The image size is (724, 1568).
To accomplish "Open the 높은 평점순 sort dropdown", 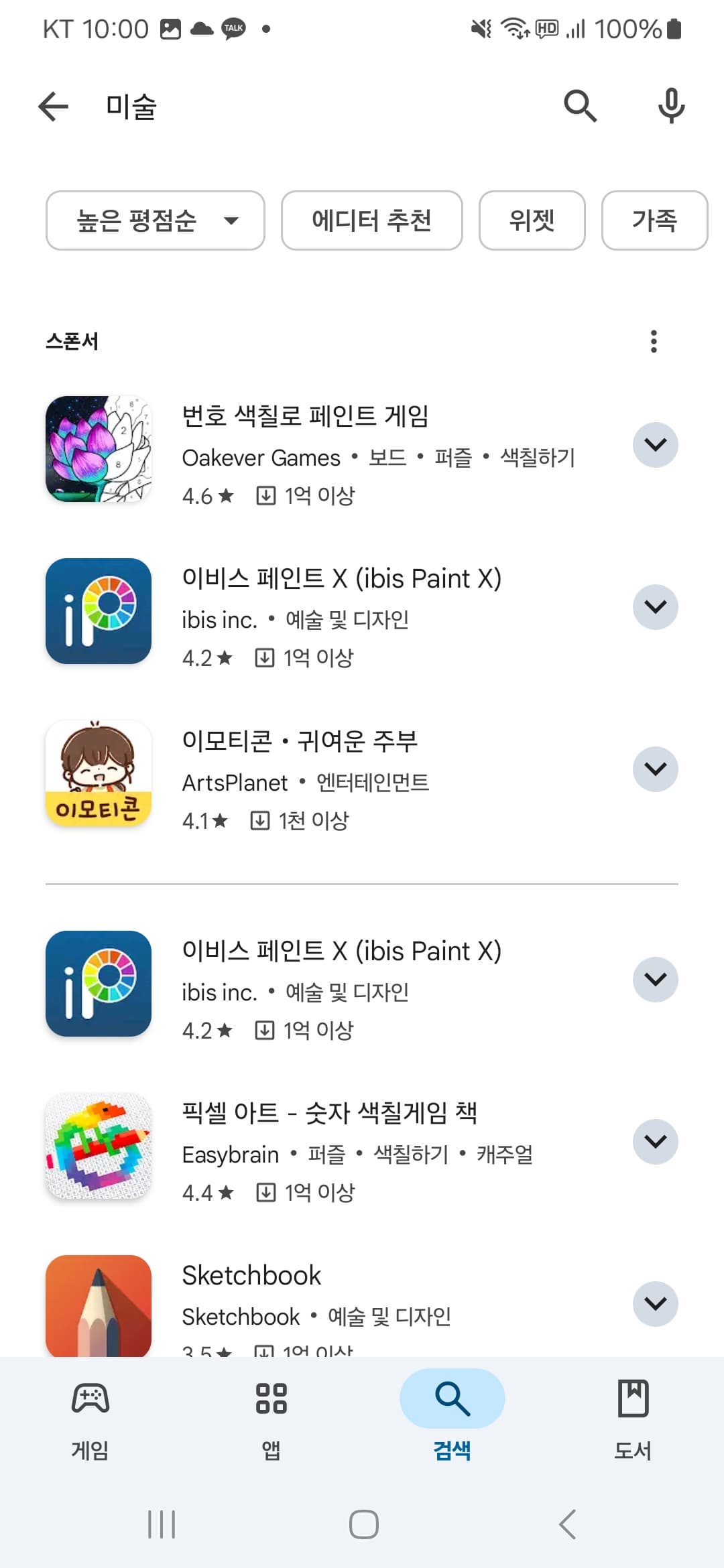I will click(x=155, y=221).
